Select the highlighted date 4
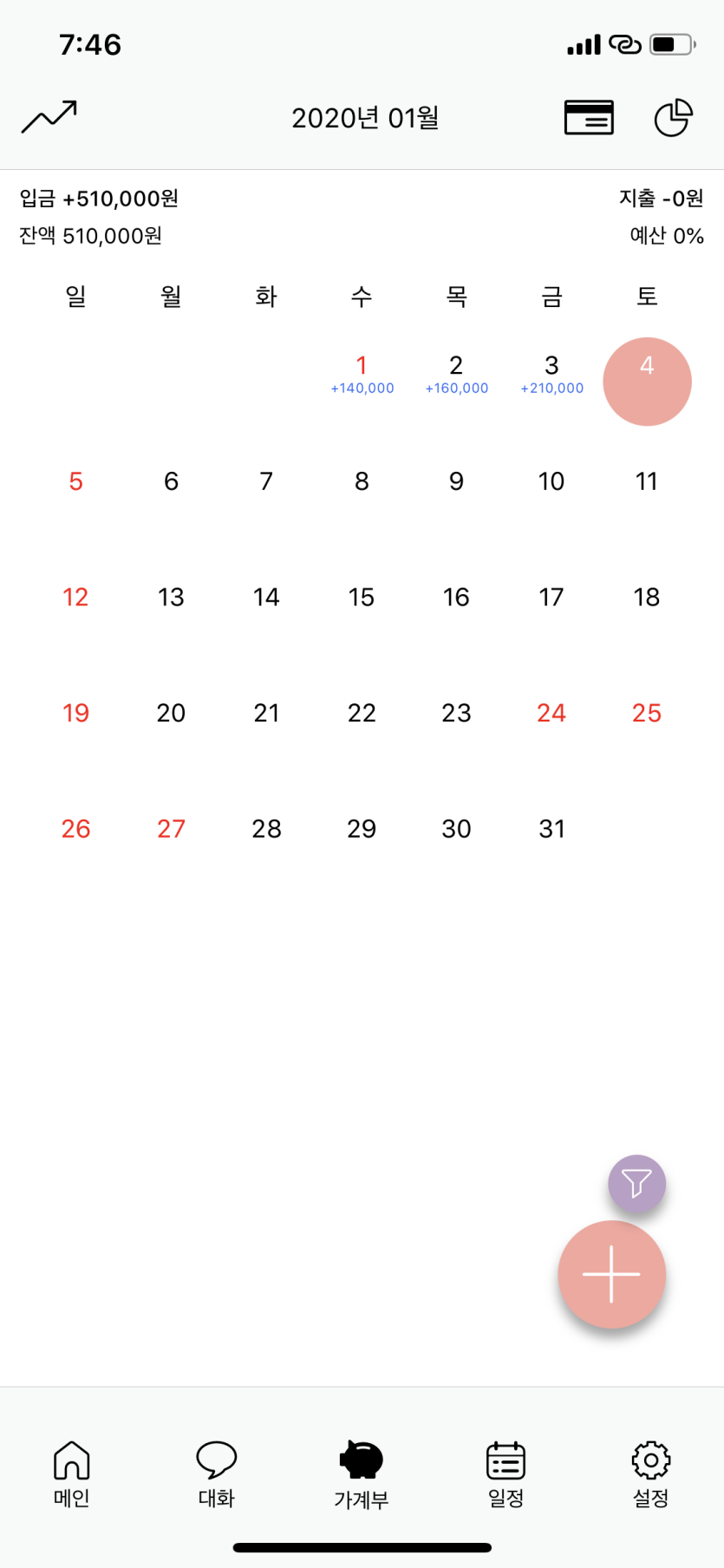 point(647,381)
